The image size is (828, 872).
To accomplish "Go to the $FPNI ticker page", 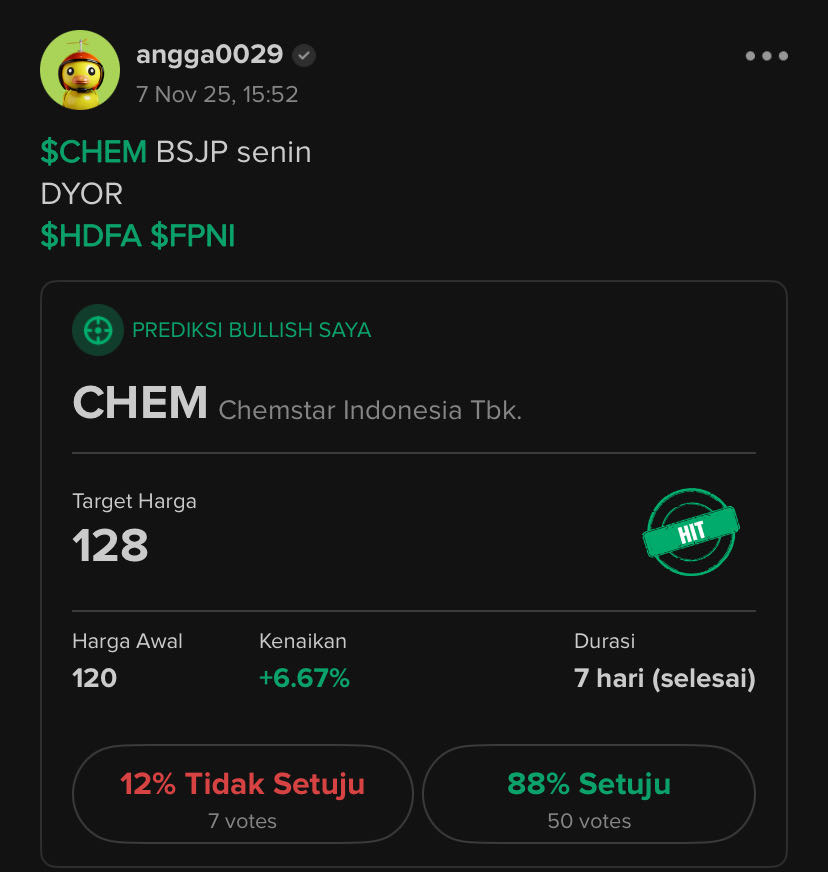I will point(193,236).
